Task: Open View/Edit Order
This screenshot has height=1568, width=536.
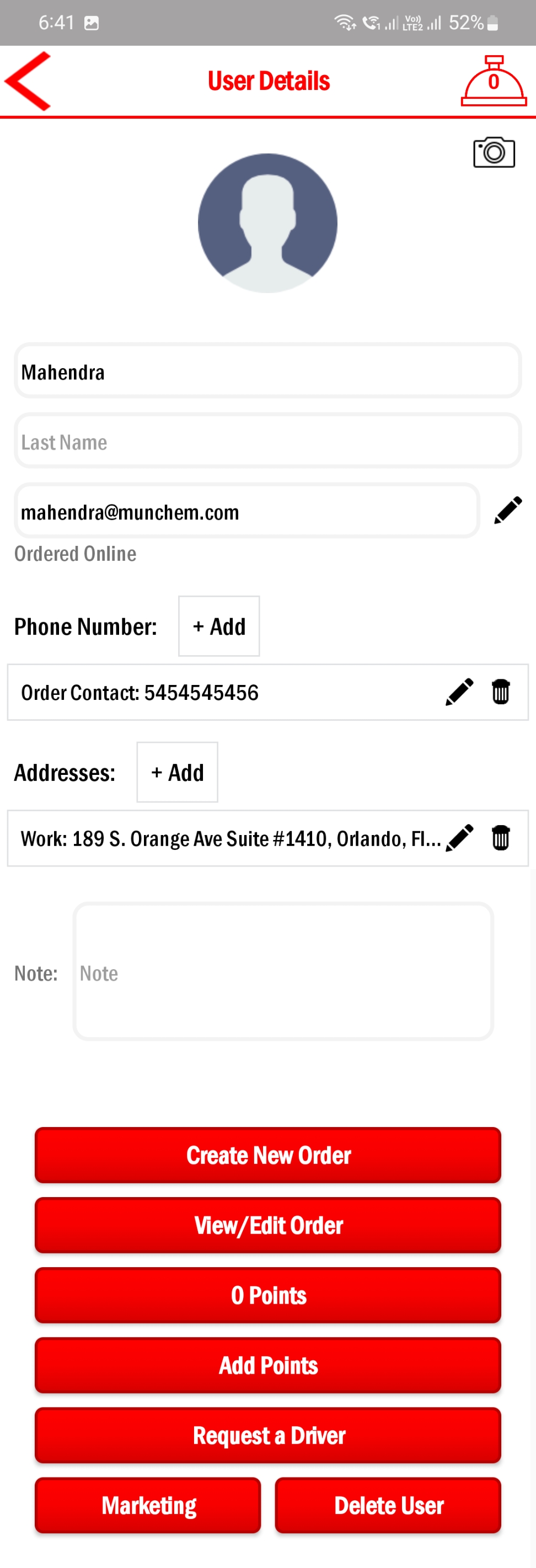Action: 267,1225
